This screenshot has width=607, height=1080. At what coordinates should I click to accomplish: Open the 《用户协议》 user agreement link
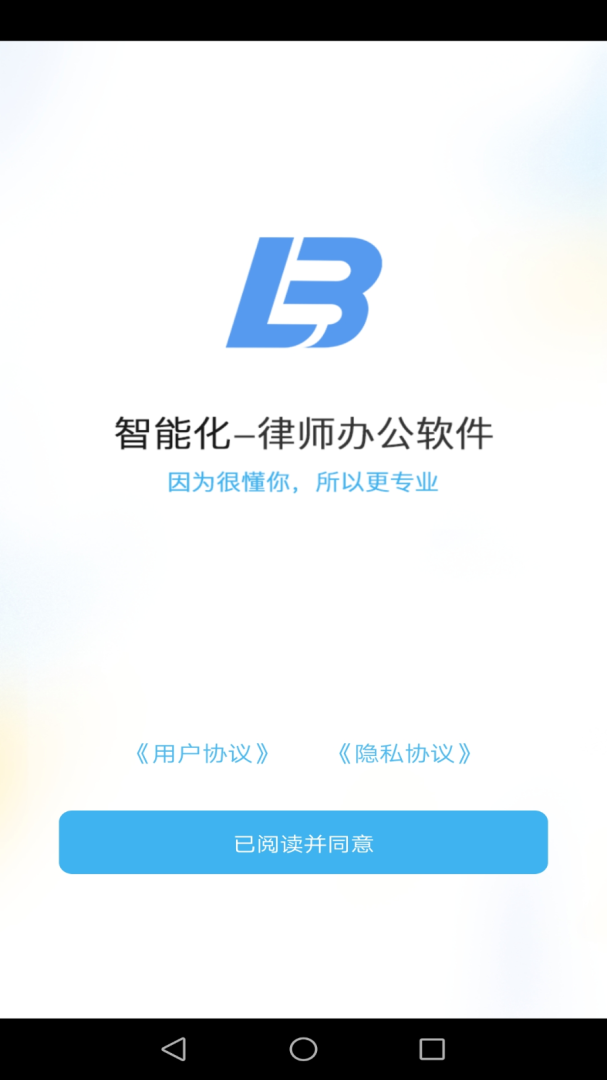click(x=203, y=754)
